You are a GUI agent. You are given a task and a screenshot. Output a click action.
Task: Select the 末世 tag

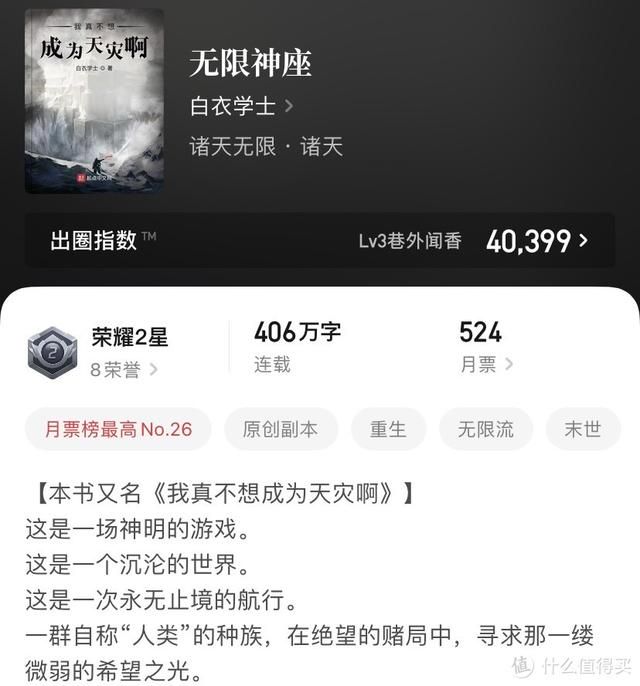(583, 429)
